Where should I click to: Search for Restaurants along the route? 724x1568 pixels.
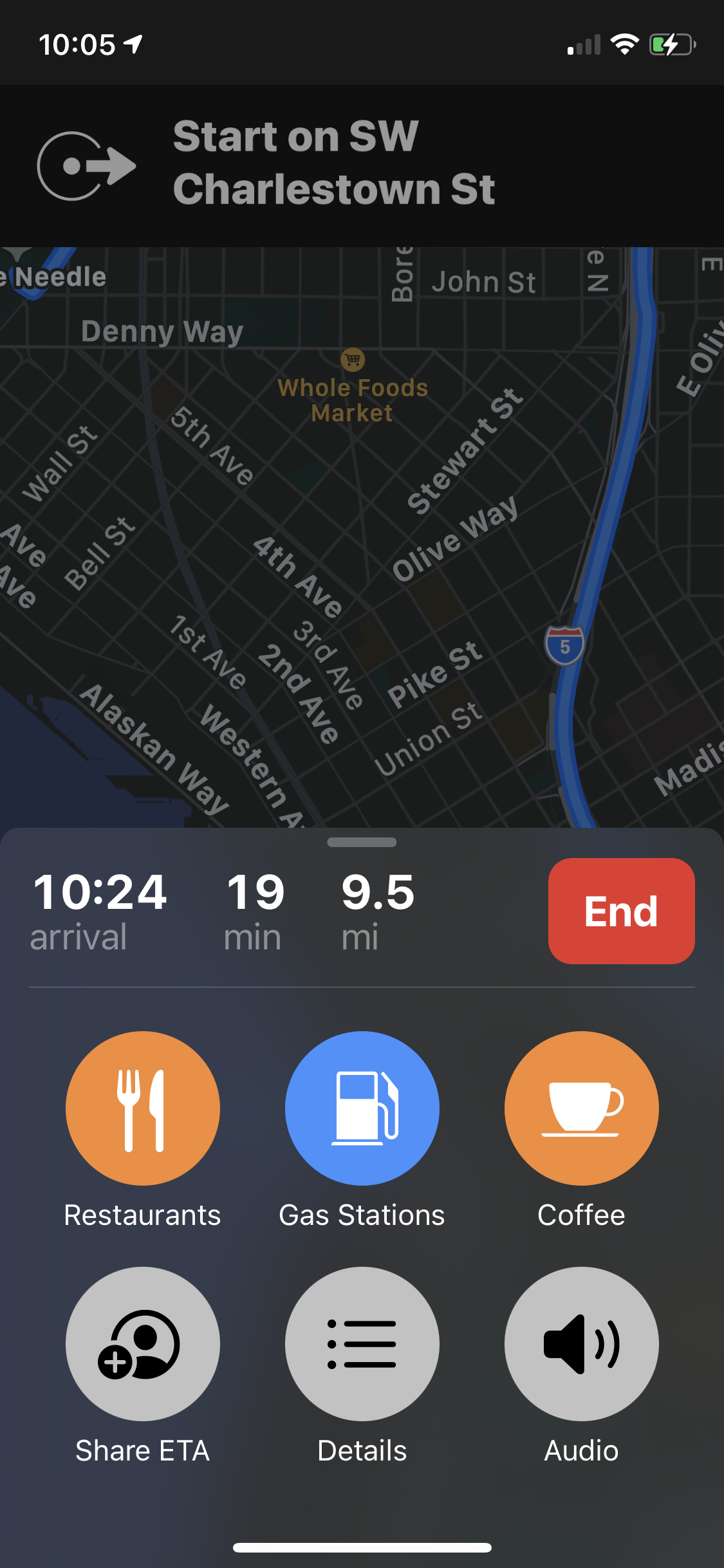point(143,1108)
